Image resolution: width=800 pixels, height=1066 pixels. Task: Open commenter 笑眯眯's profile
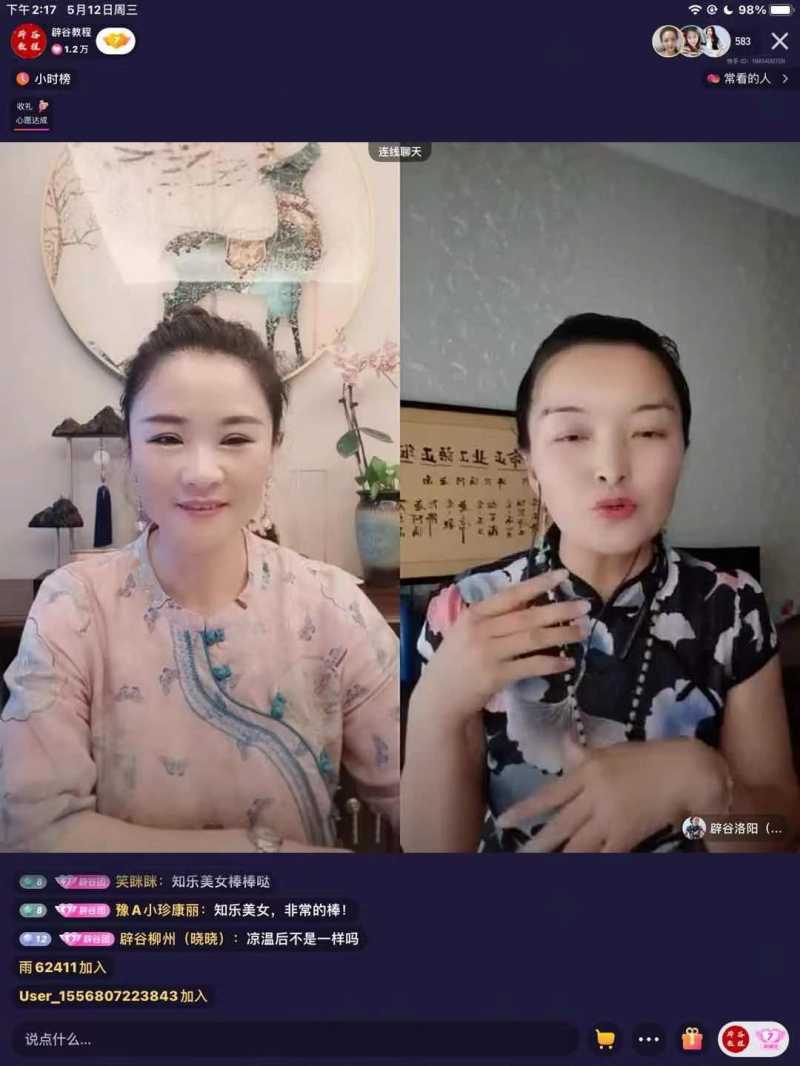[x=136, y=882]
